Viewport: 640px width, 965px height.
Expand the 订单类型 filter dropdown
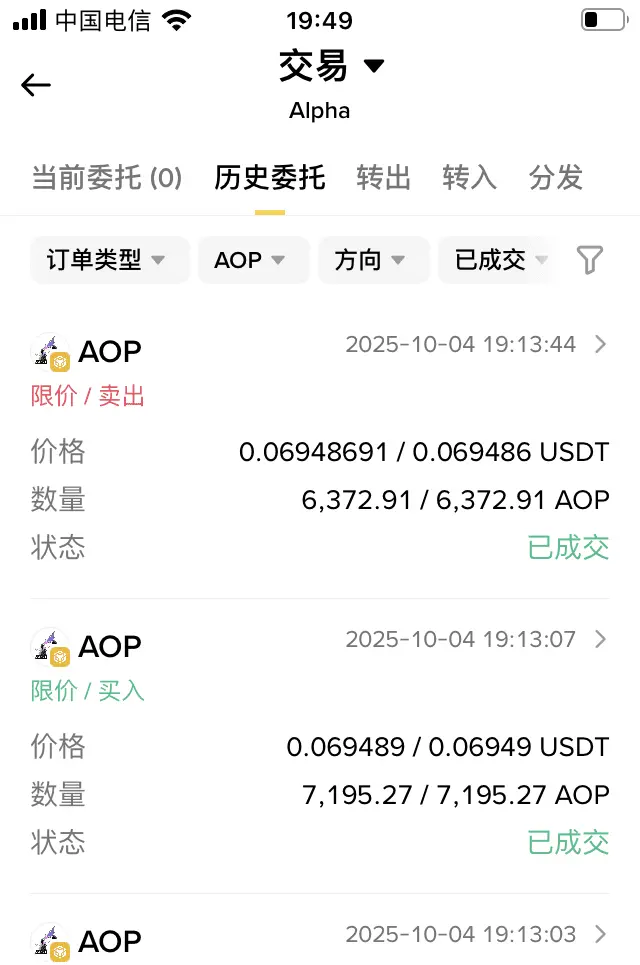pos(108,260)
